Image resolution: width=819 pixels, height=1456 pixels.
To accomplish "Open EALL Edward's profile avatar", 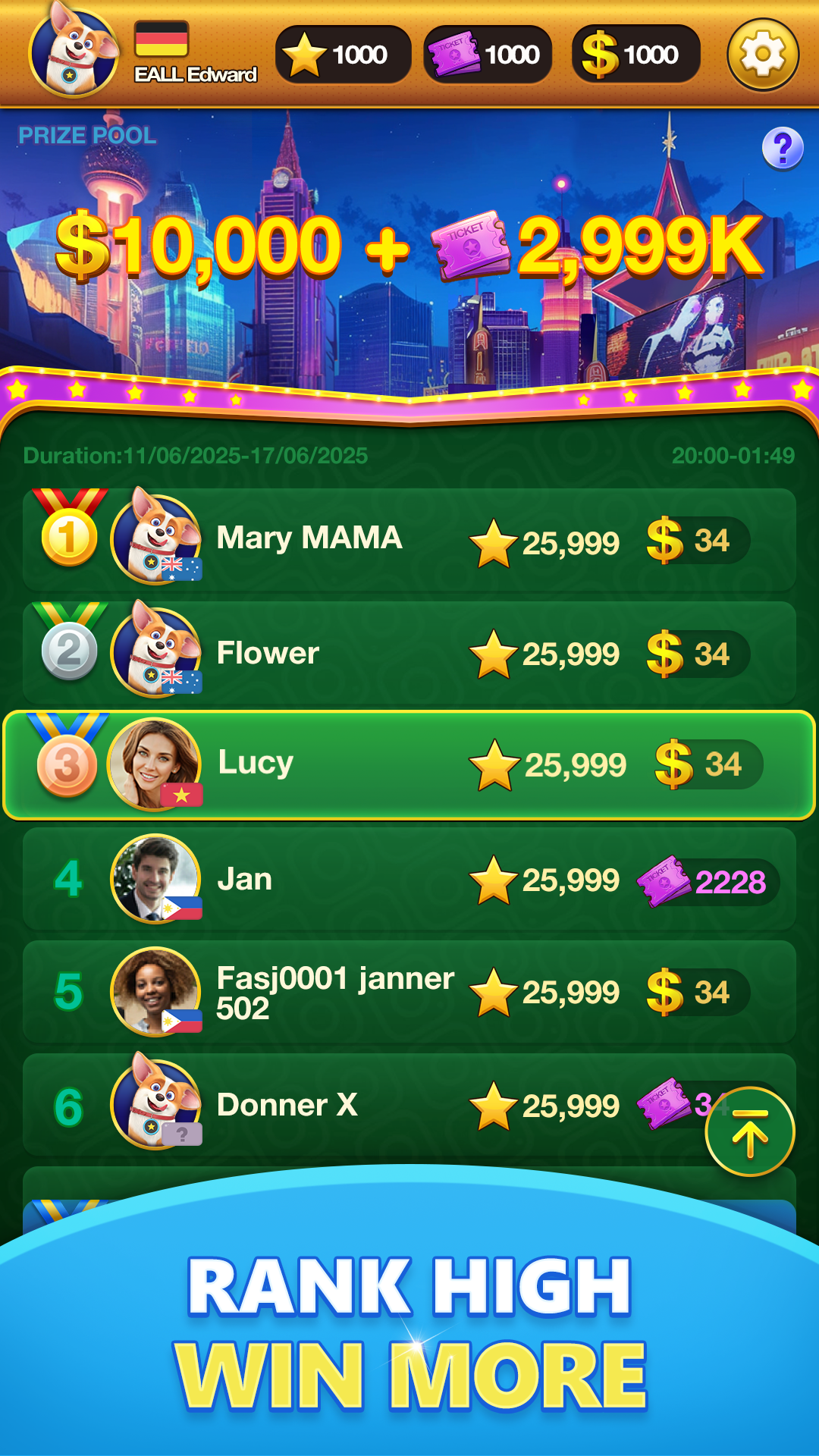I will point(74,53).
